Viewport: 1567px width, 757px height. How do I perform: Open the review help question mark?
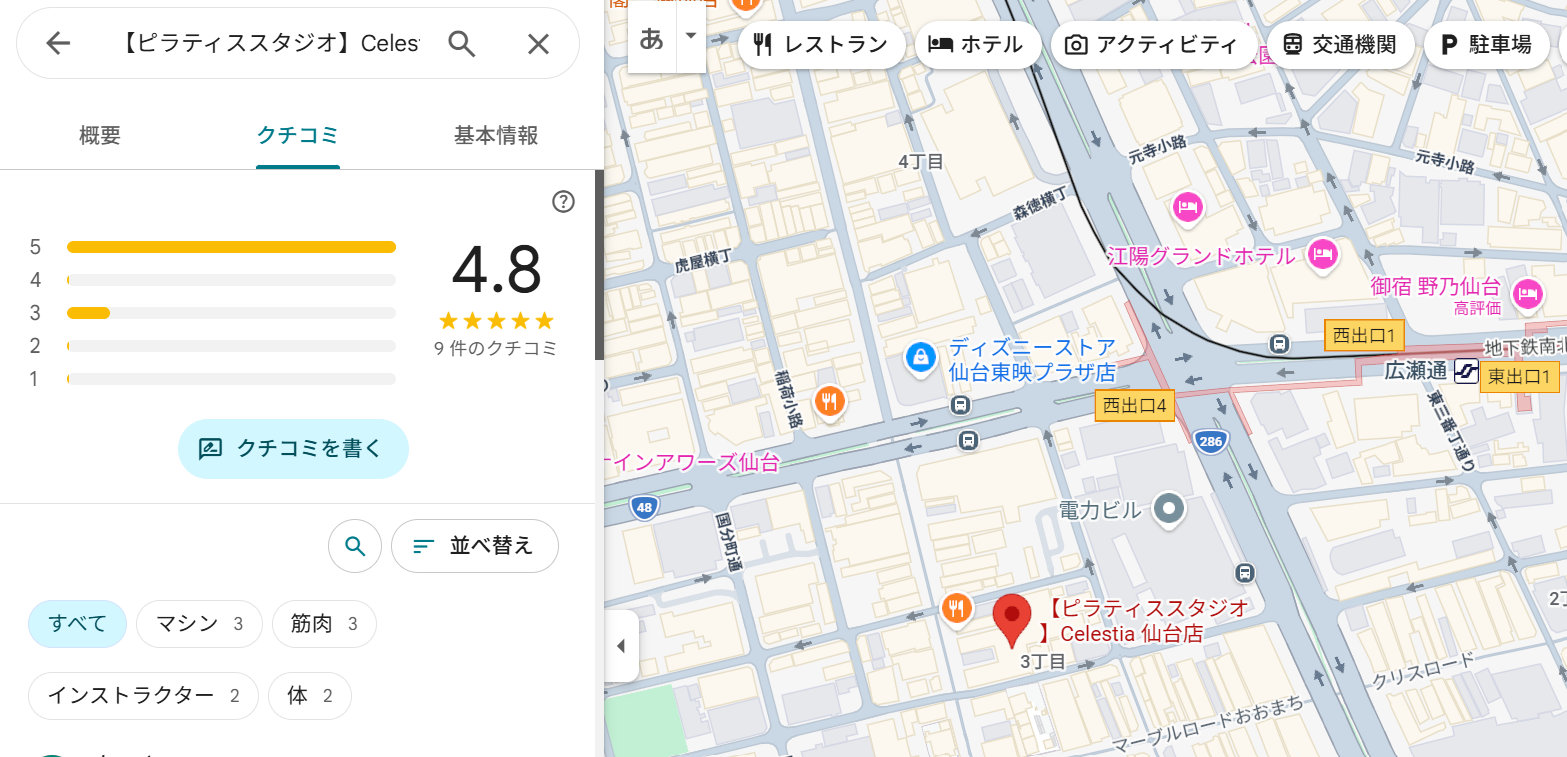[564, 202]
